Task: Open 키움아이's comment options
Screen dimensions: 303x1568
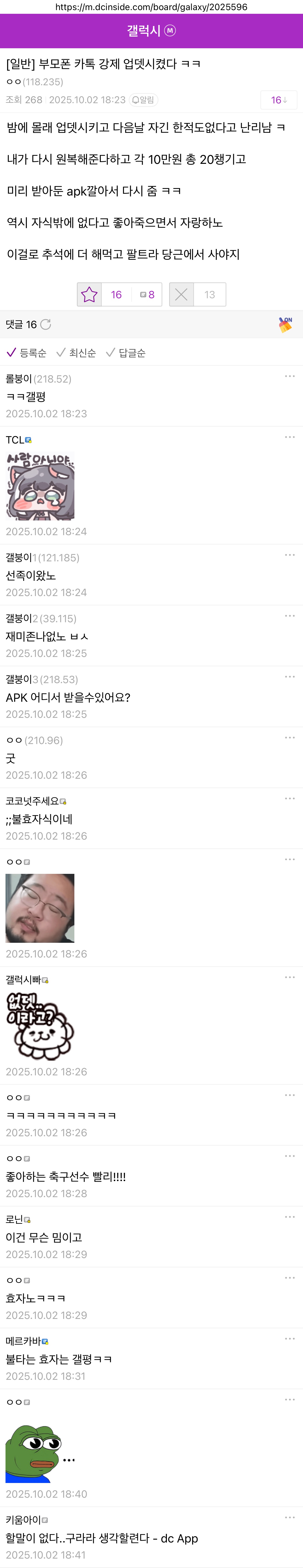Action: coord(290,1517)
